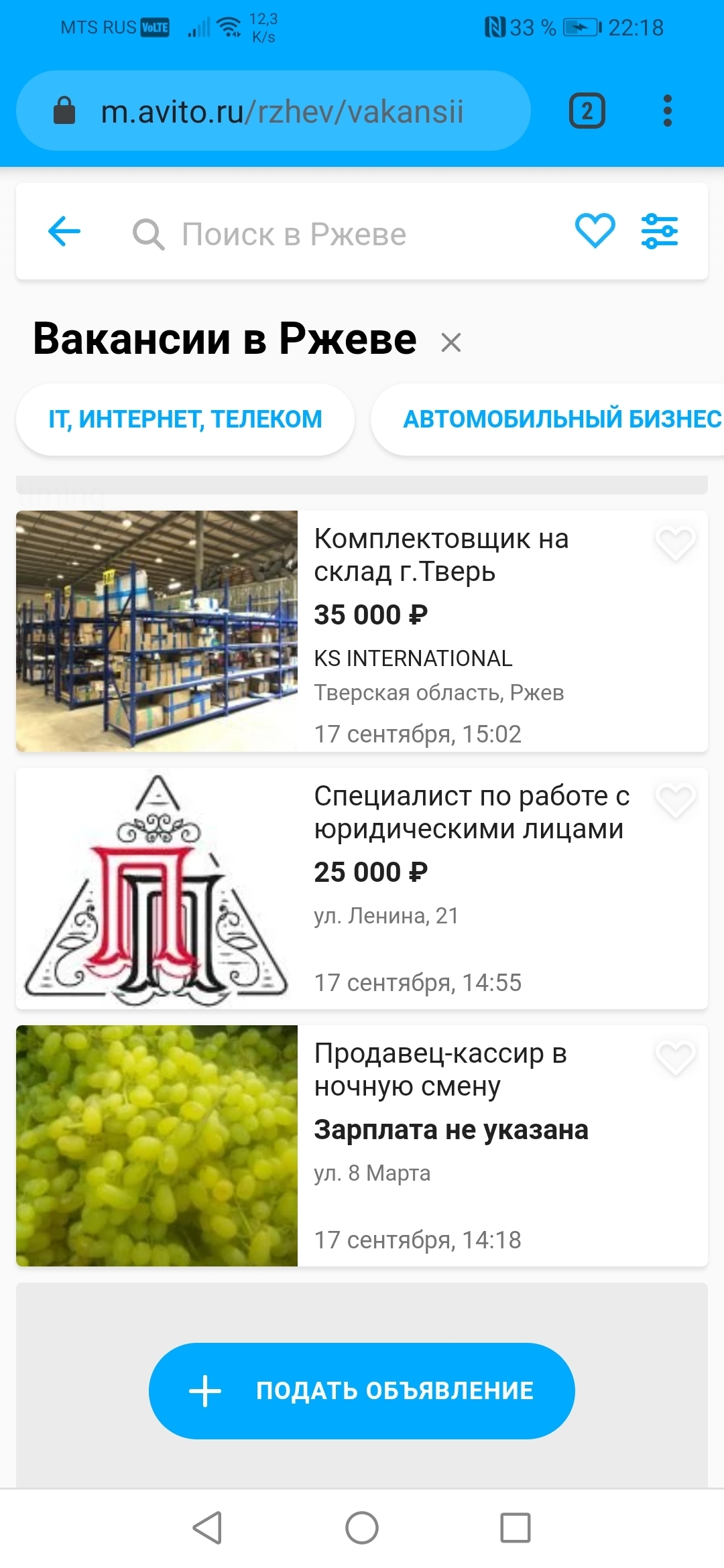Tap the ПОДАТЬ ОБЪЯВЛЕНИЕ button

[362, 1391]
